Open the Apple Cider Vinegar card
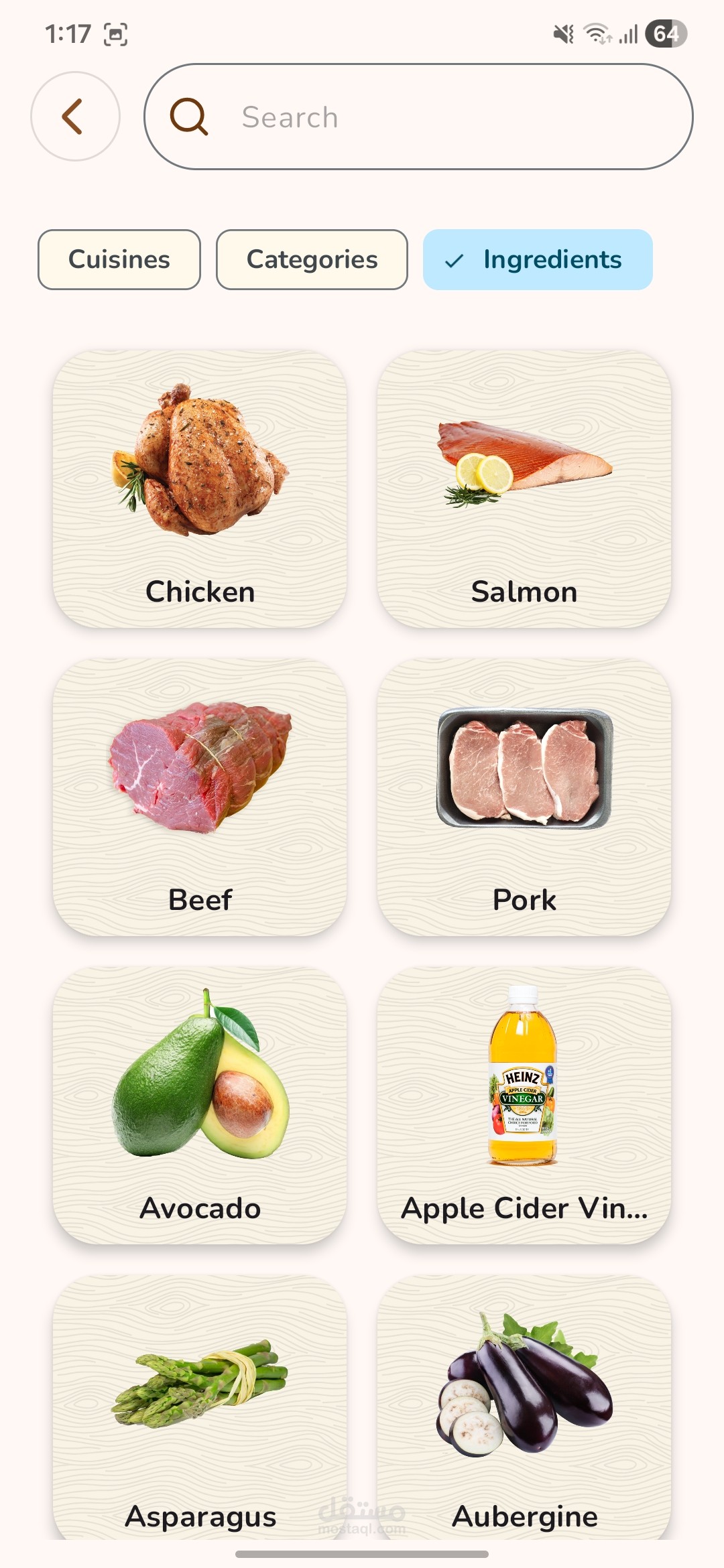 (x=524, y=1106)
